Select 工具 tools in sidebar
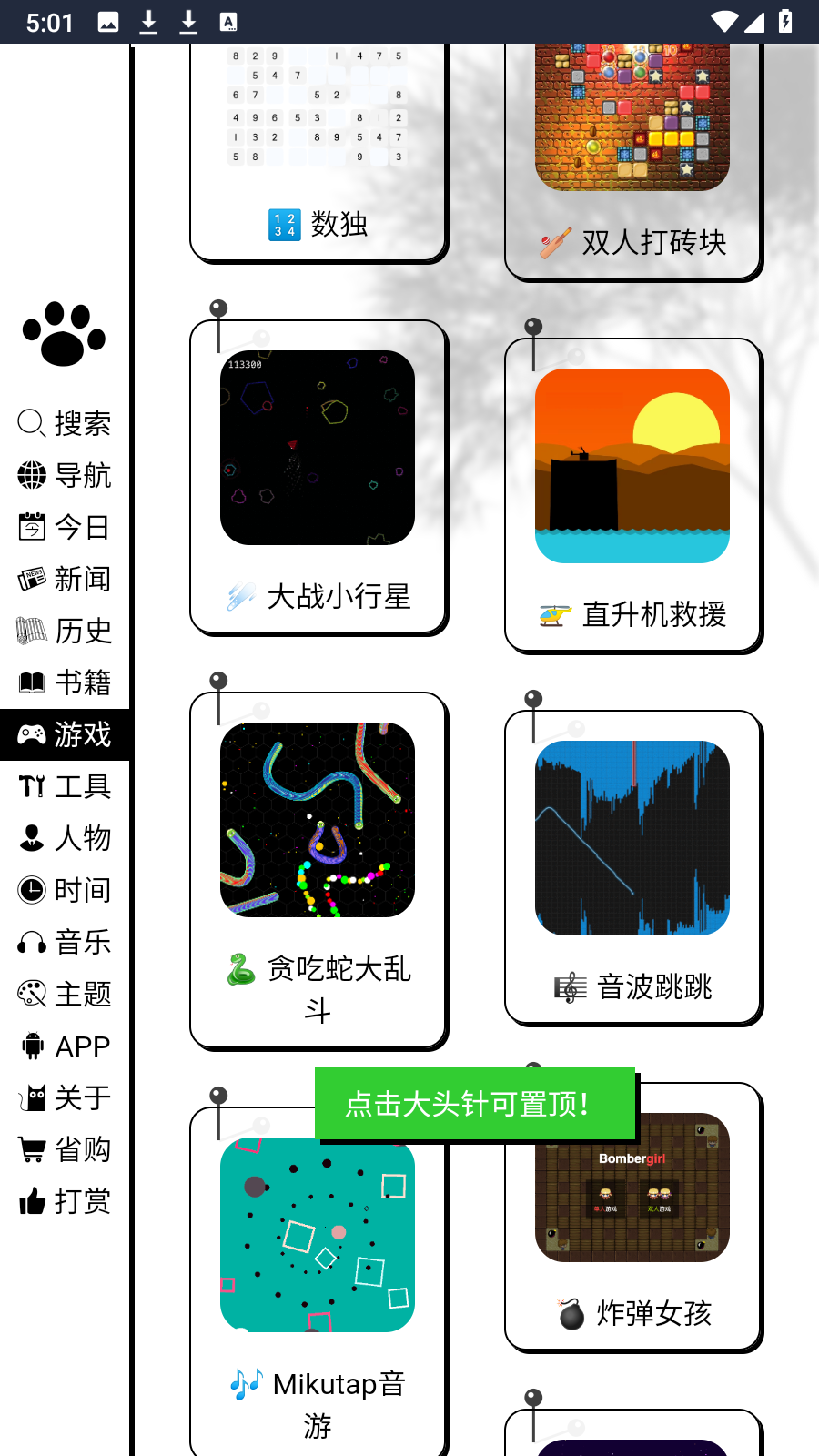 point(65,786)
